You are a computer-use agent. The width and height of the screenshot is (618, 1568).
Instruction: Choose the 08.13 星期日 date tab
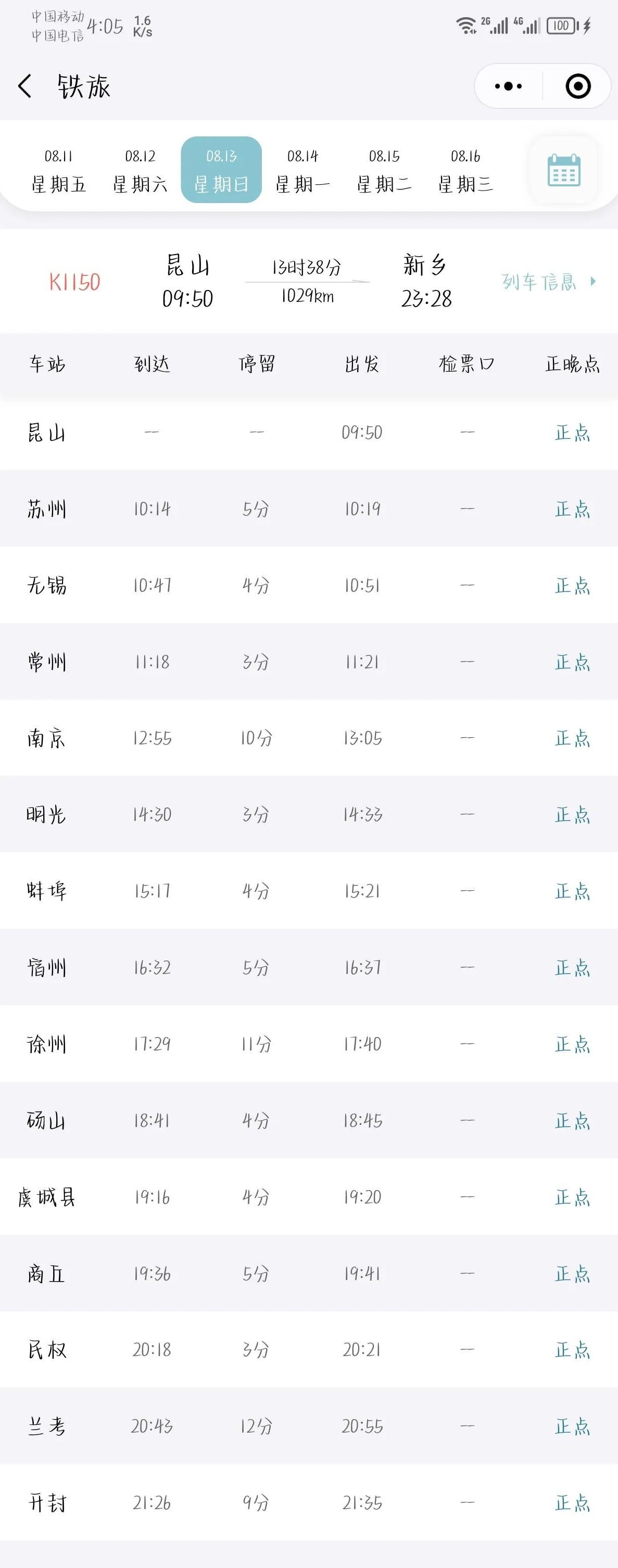coord(221,170)
